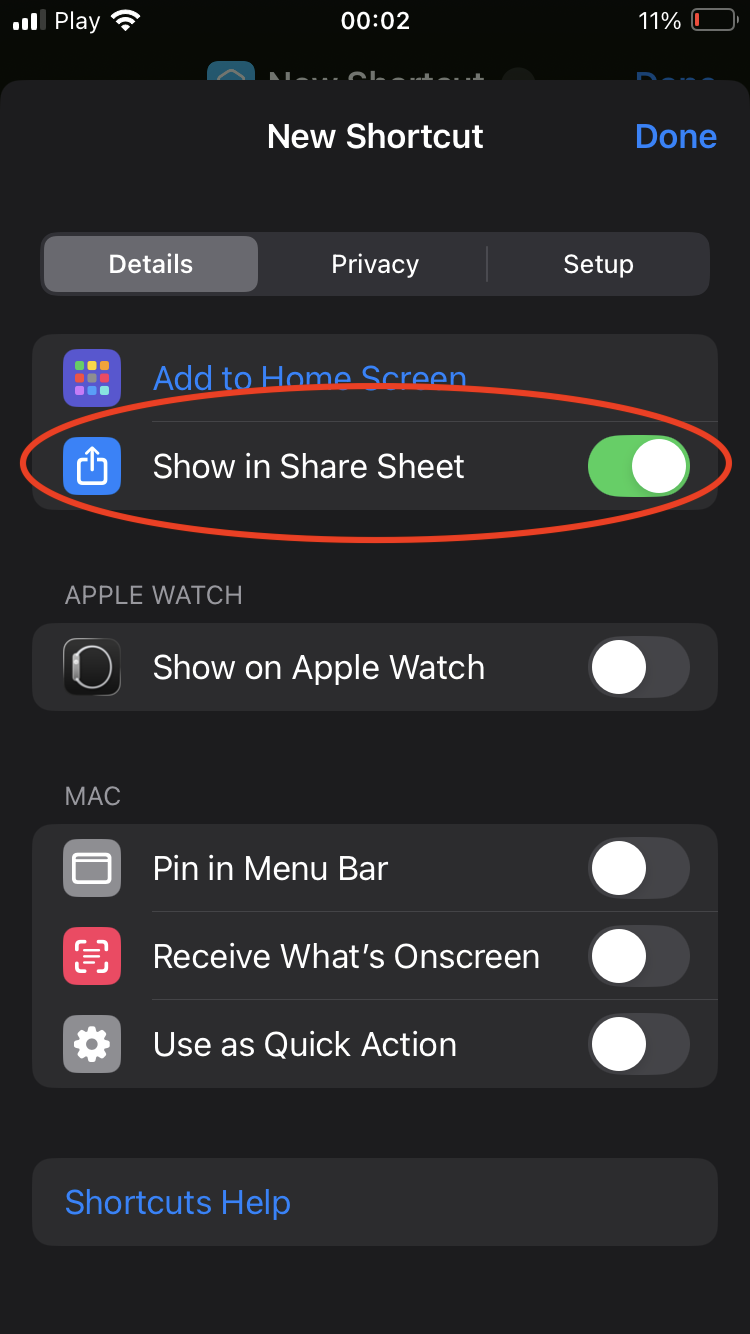The width and height of the screenshot is (750, 1334).
Task: Select the Details segment
Action: pyautogui.click(x=151, y=264)
